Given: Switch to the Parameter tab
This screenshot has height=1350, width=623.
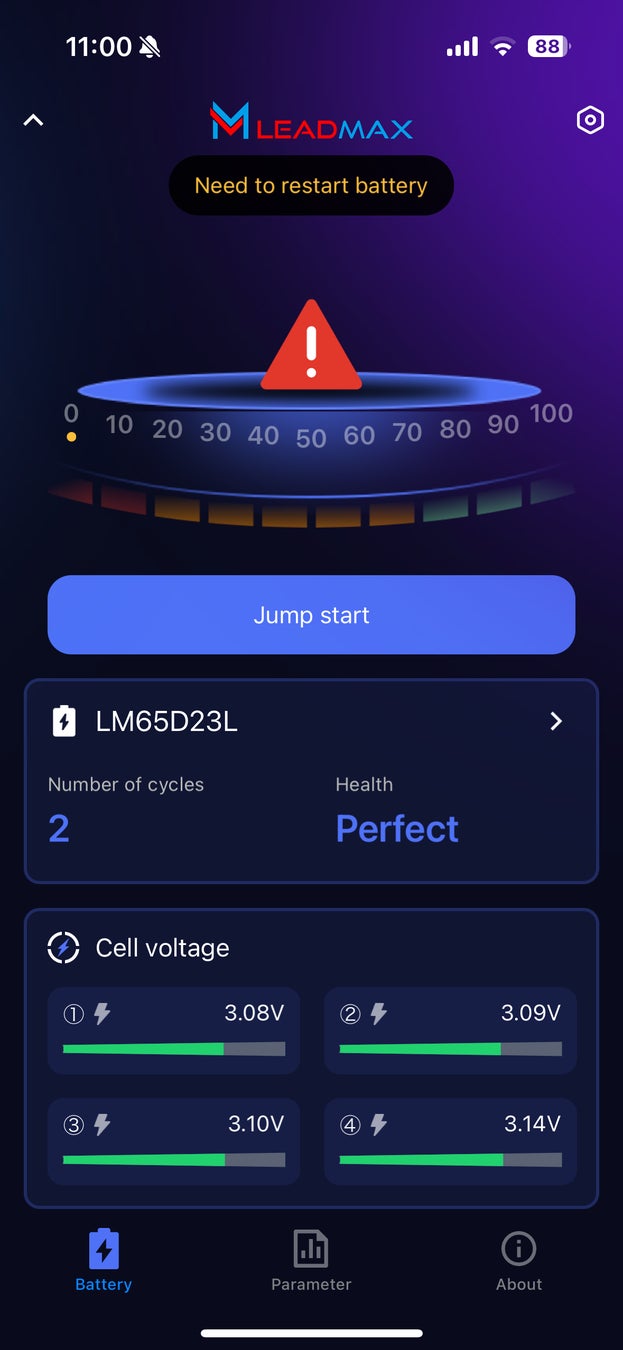Looking at the screenshot, I should point(311,1260).
